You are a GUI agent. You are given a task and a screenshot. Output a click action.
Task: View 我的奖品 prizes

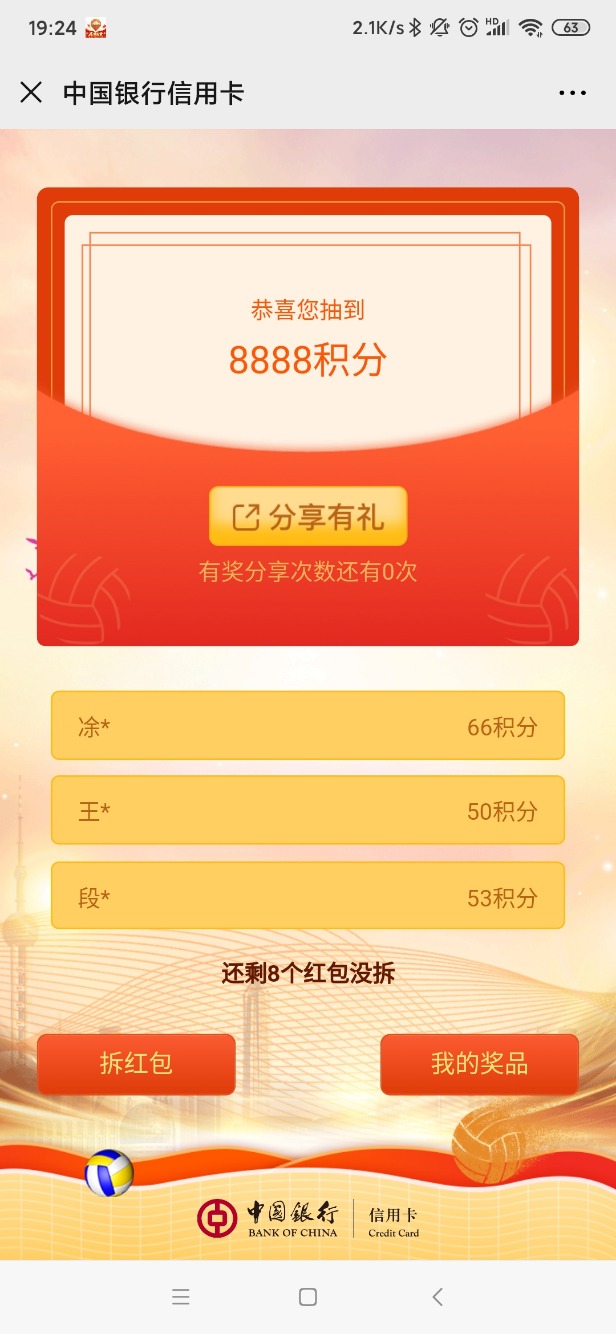pos(479,1064)
